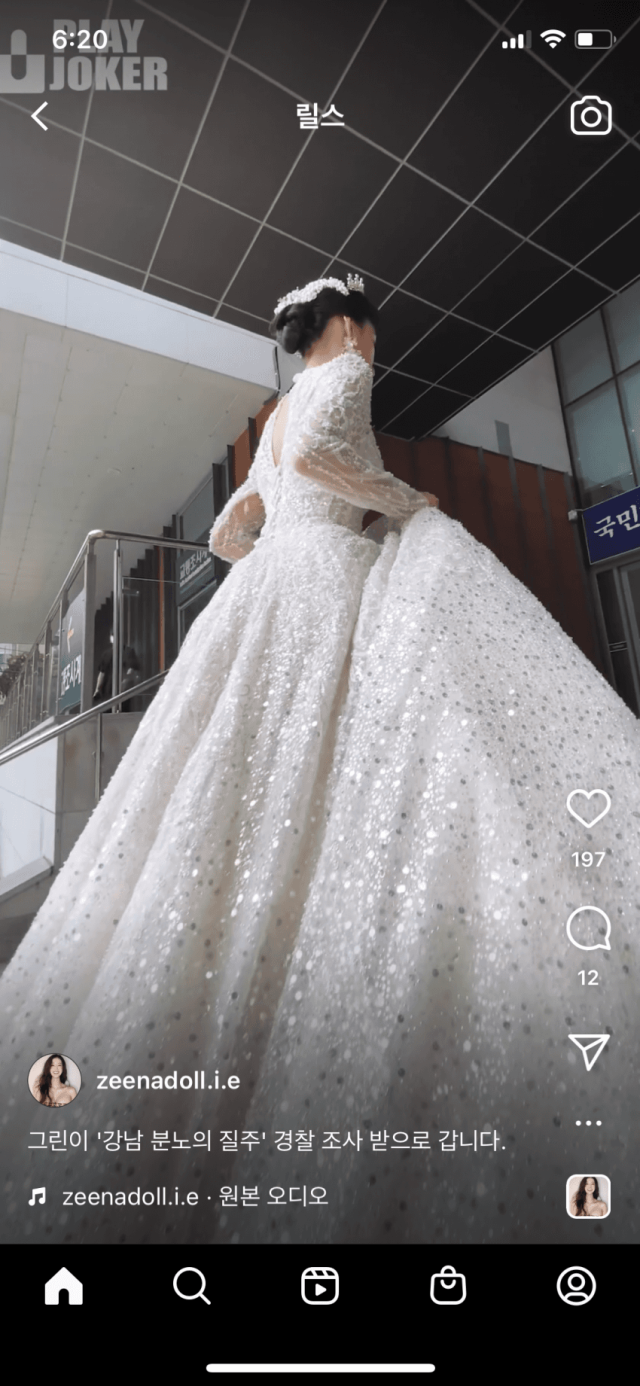The width and height of the screenshot is (640, 1386).
Task: Open the three-dot more options menu
Action: pos(588,1123)
